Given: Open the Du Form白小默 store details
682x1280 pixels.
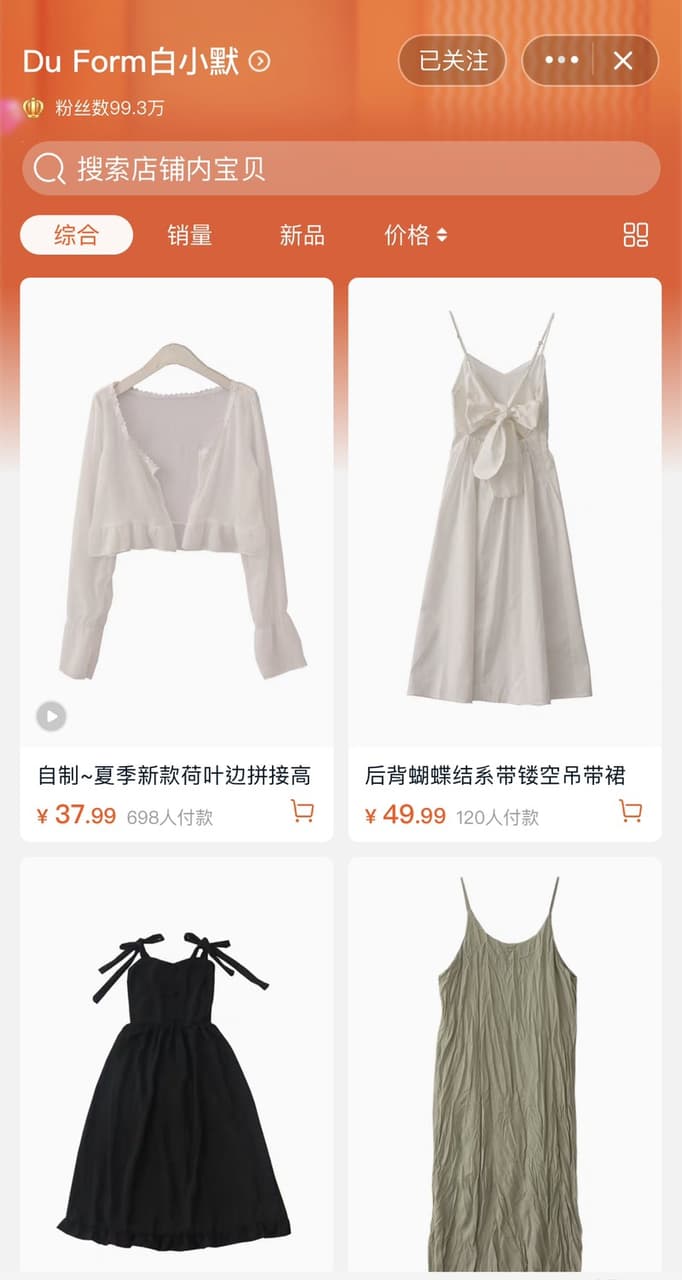Looking at the screenshot, I should [146, 61].
